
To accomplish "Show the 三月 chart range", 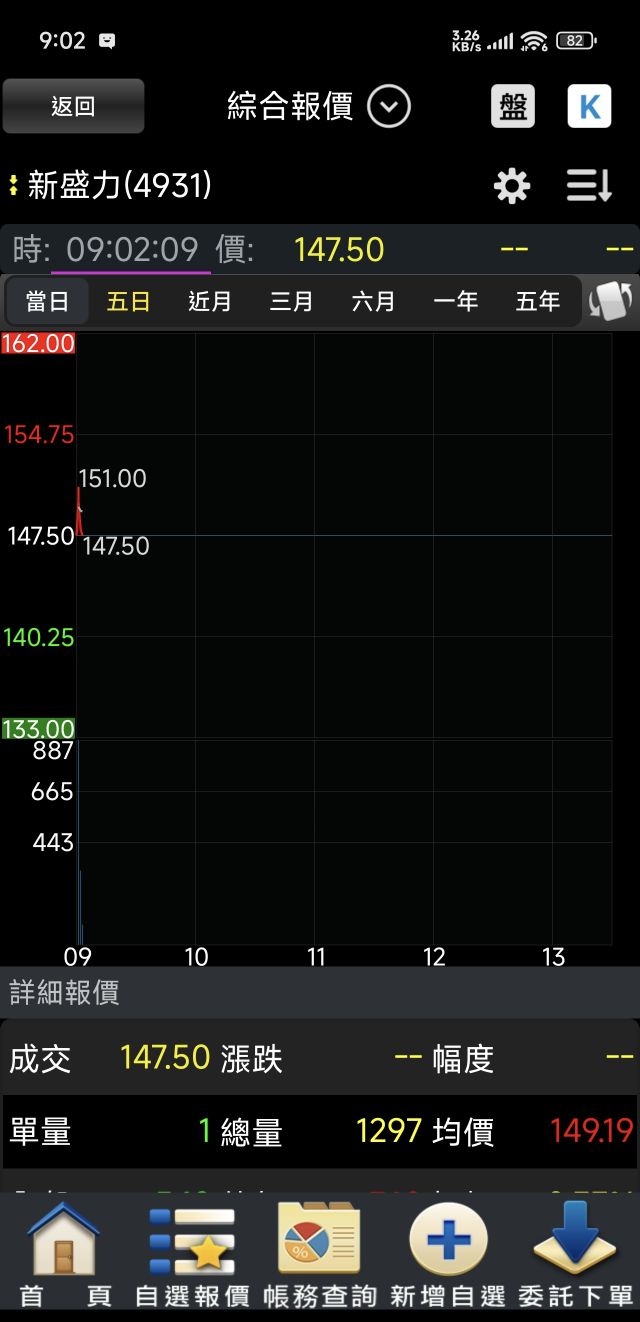I will tap(291, 301).
